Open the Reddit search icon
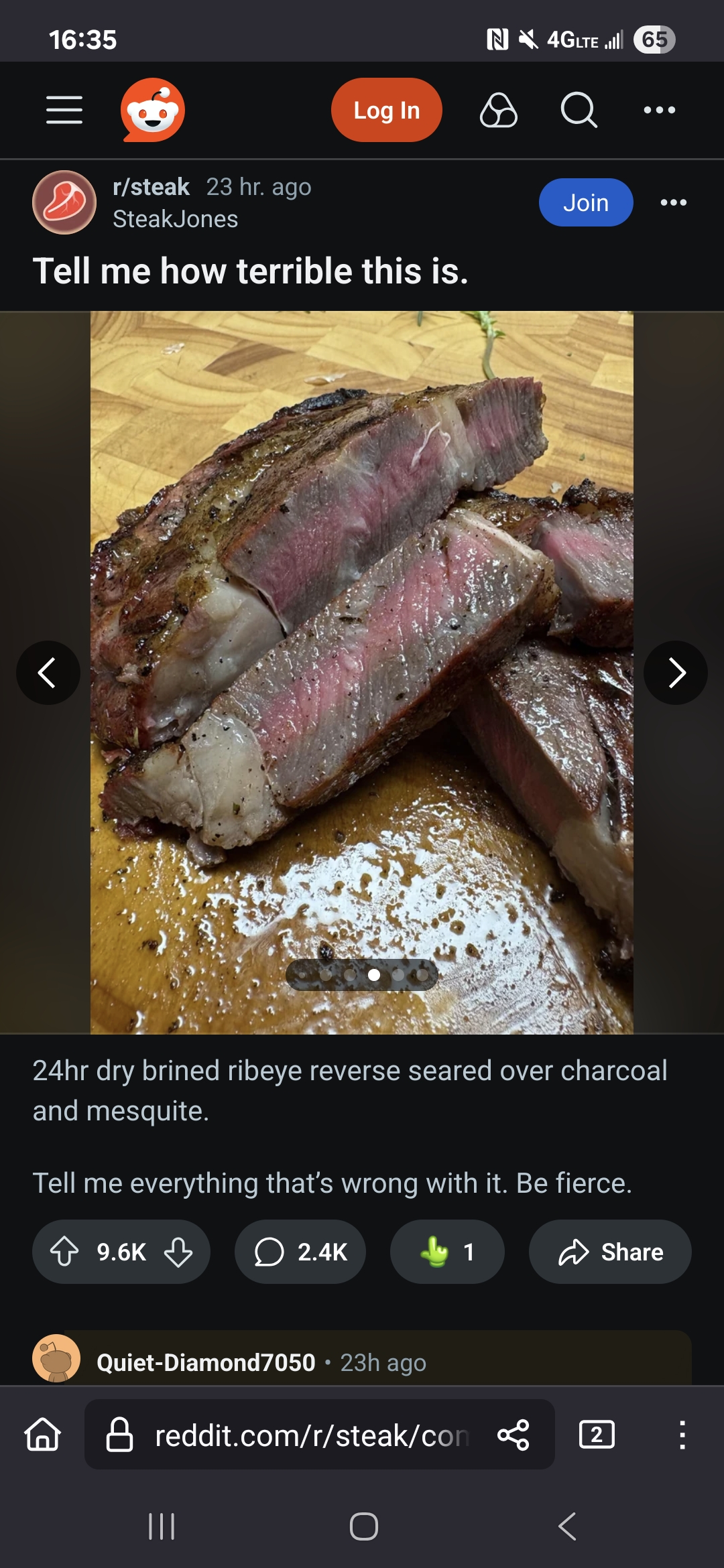 point(579,110)
